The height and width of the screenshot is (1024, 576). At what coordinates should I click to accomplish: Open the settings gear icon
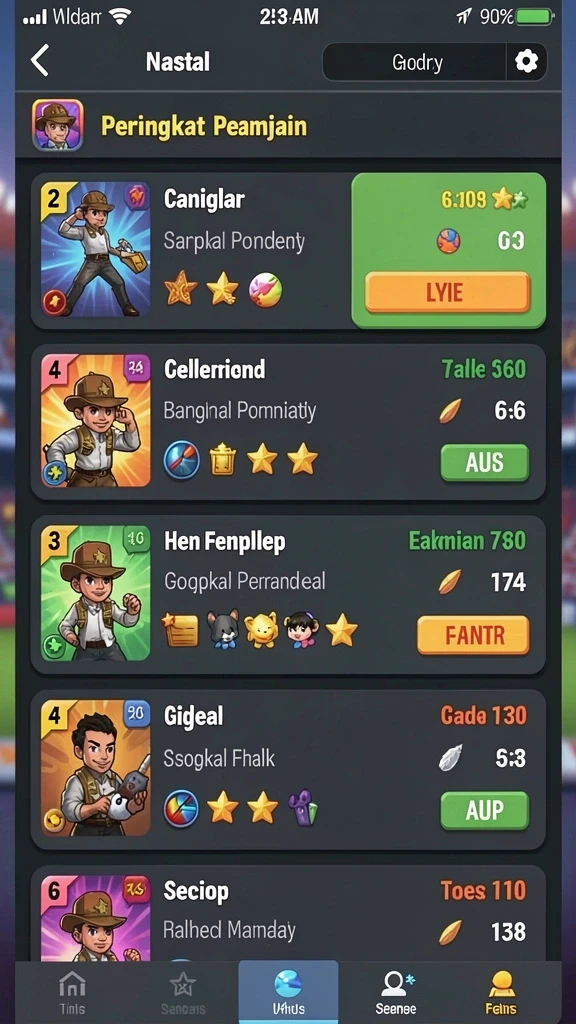pos(526,62)
